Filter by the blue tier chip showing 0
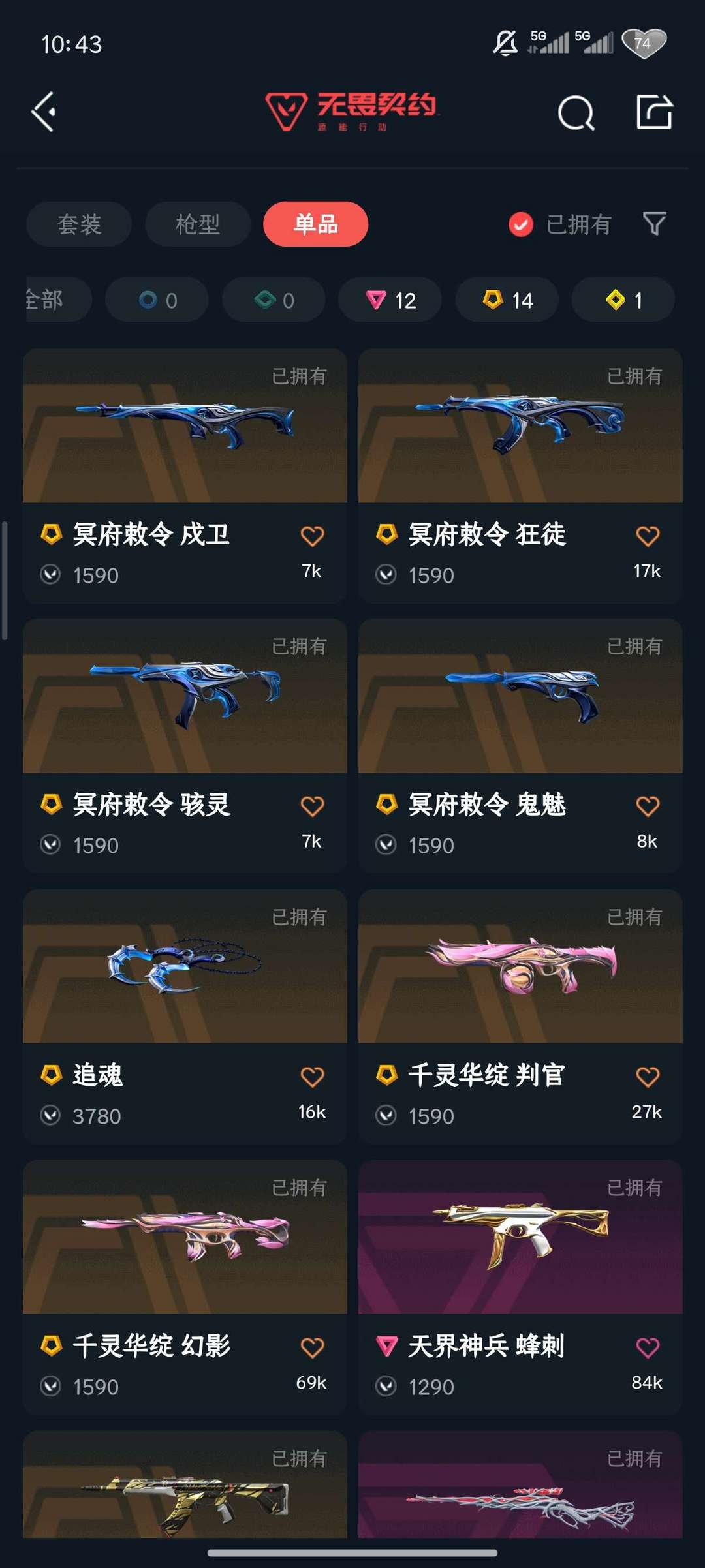This screenshot has height=1568, width=705. point(157,300)
